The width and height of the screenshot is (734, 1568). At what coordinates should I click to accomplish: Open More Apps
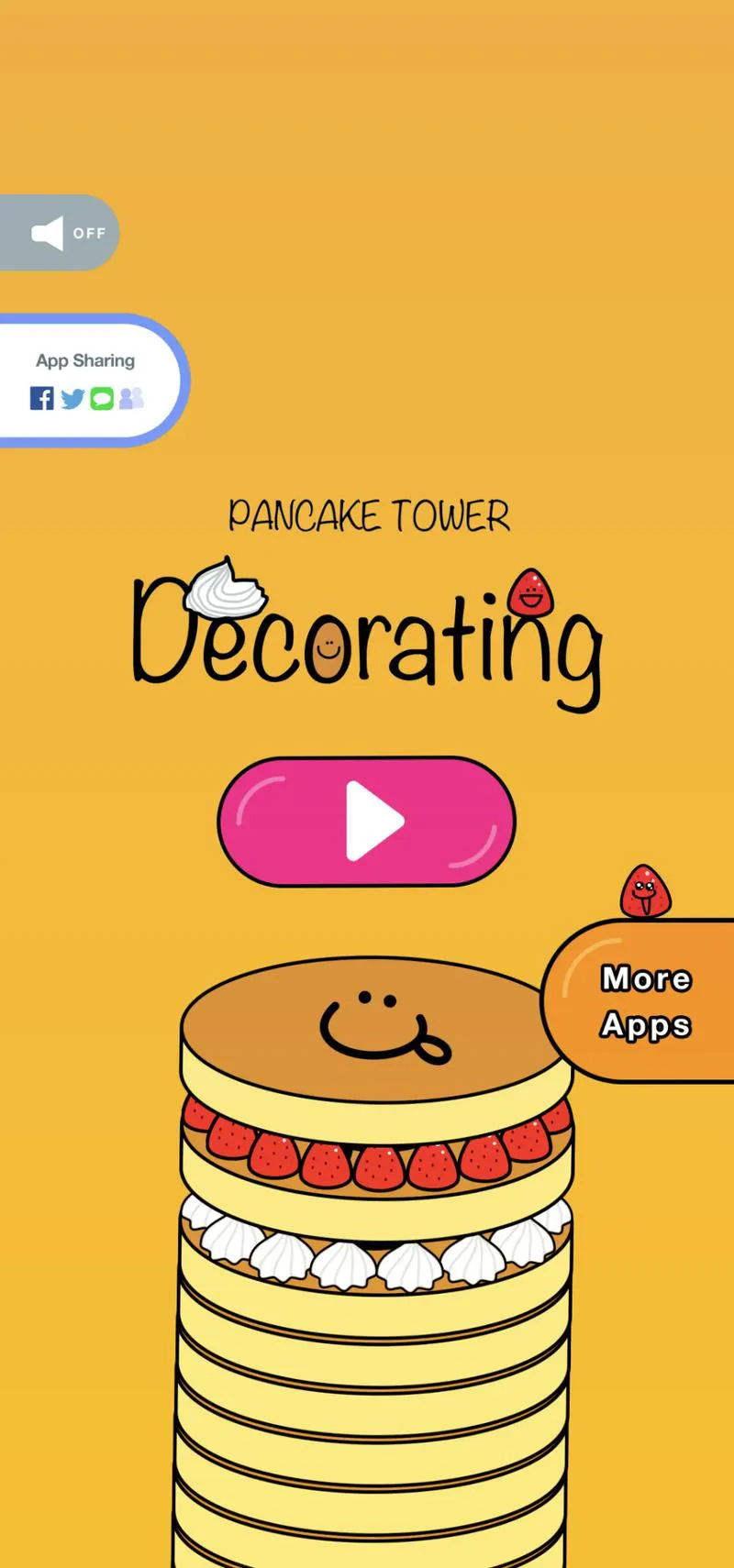[x=645, y=1002]
